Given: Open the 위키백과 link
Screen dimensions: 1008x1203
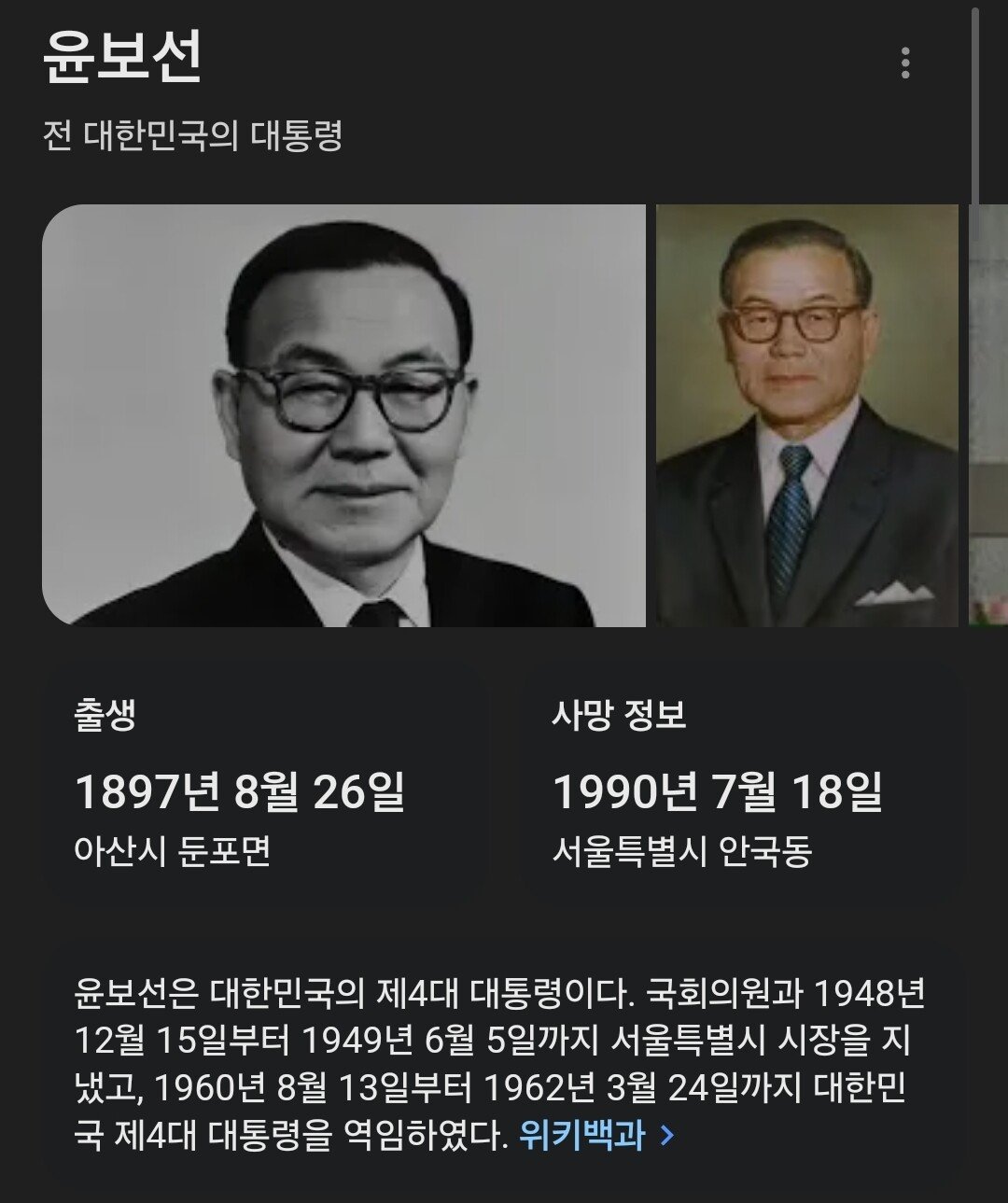Looking at the screenshot, I should click(x=595, y=1135).
